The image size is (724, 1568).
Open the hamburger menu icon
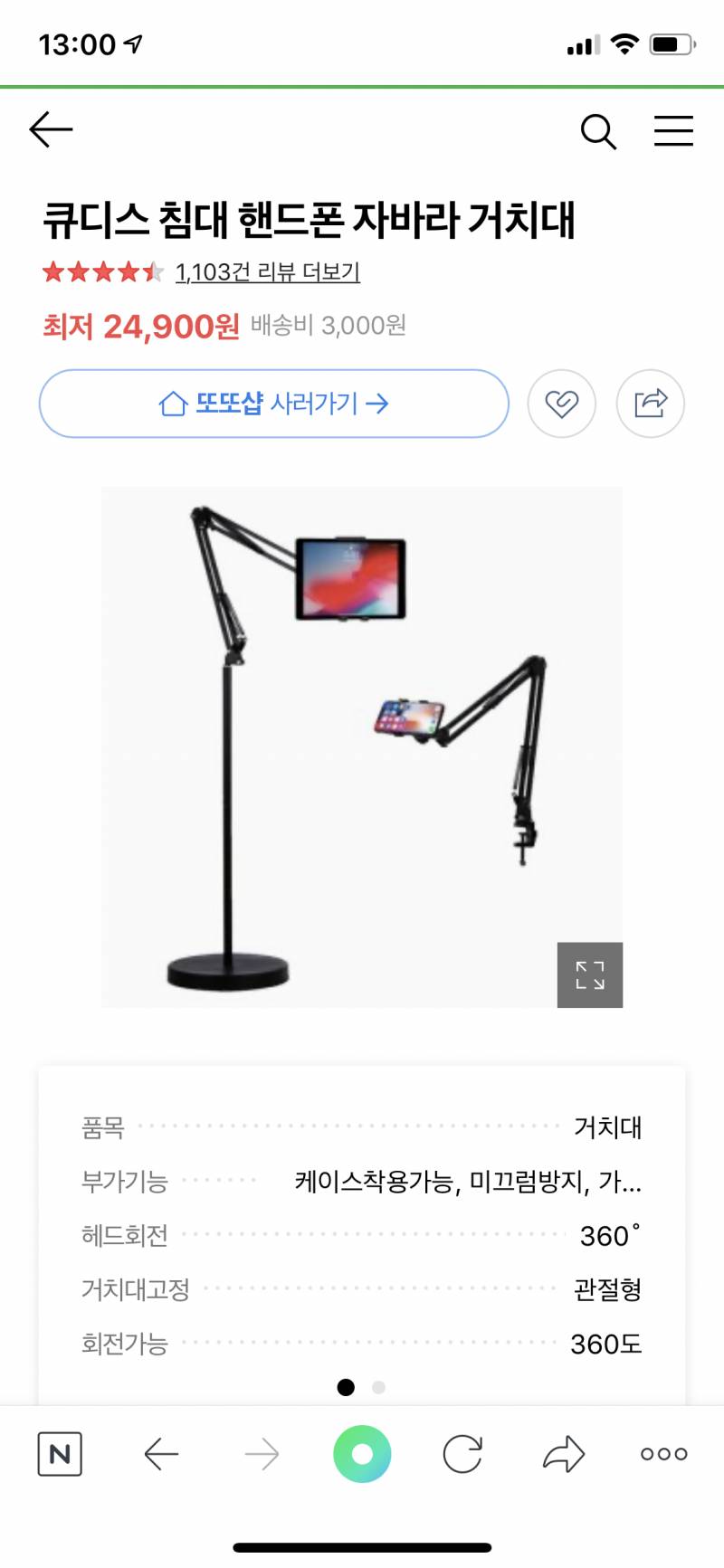[x=673, y=132]
